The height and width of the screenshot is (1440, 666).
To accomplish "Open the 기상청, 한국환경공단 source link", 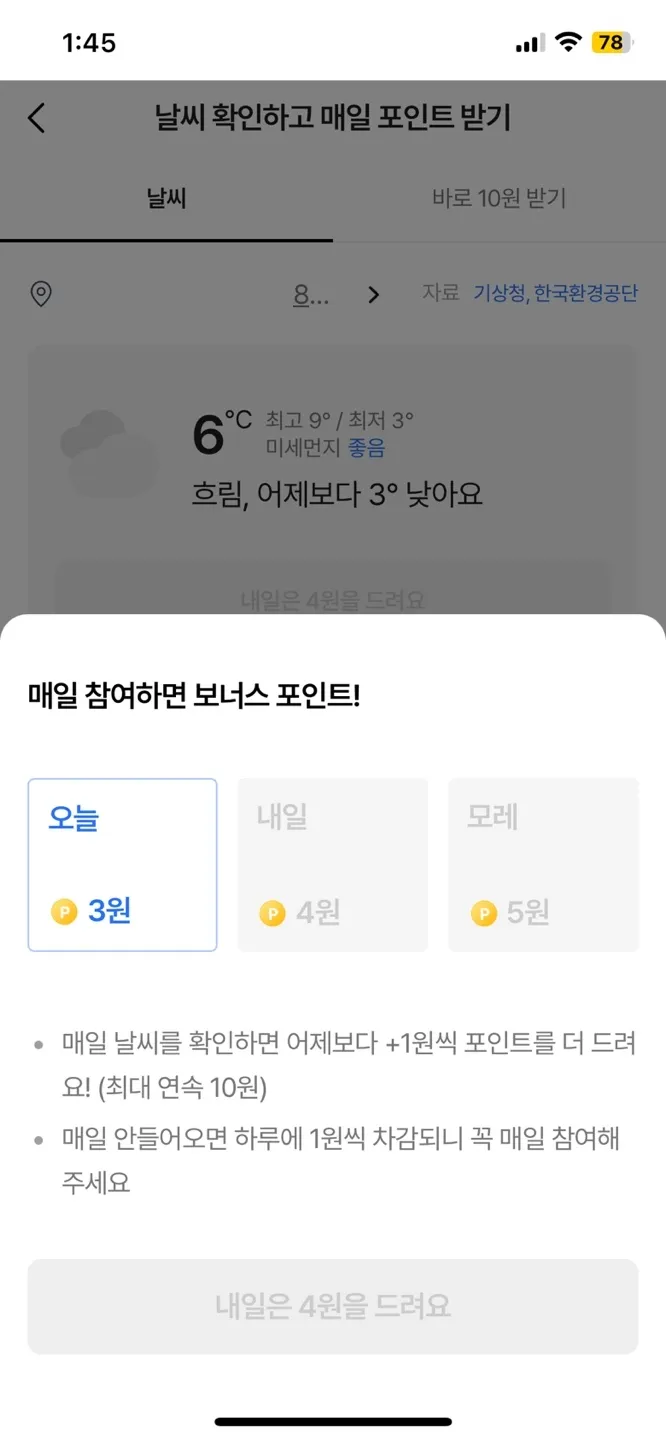I will point(555,294).
